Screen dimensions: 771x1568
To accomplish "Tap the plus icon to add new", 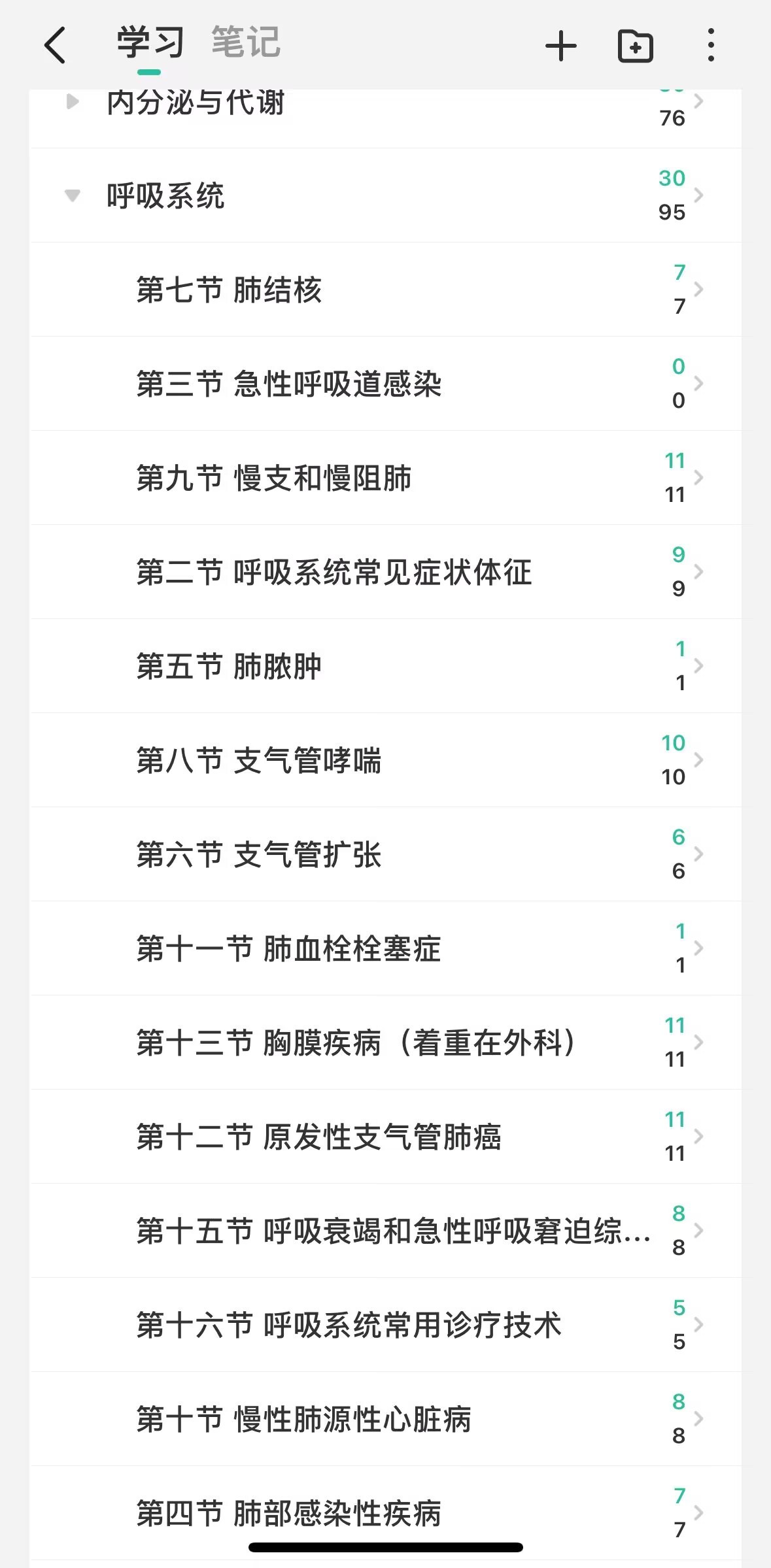I will pos(560,46).
